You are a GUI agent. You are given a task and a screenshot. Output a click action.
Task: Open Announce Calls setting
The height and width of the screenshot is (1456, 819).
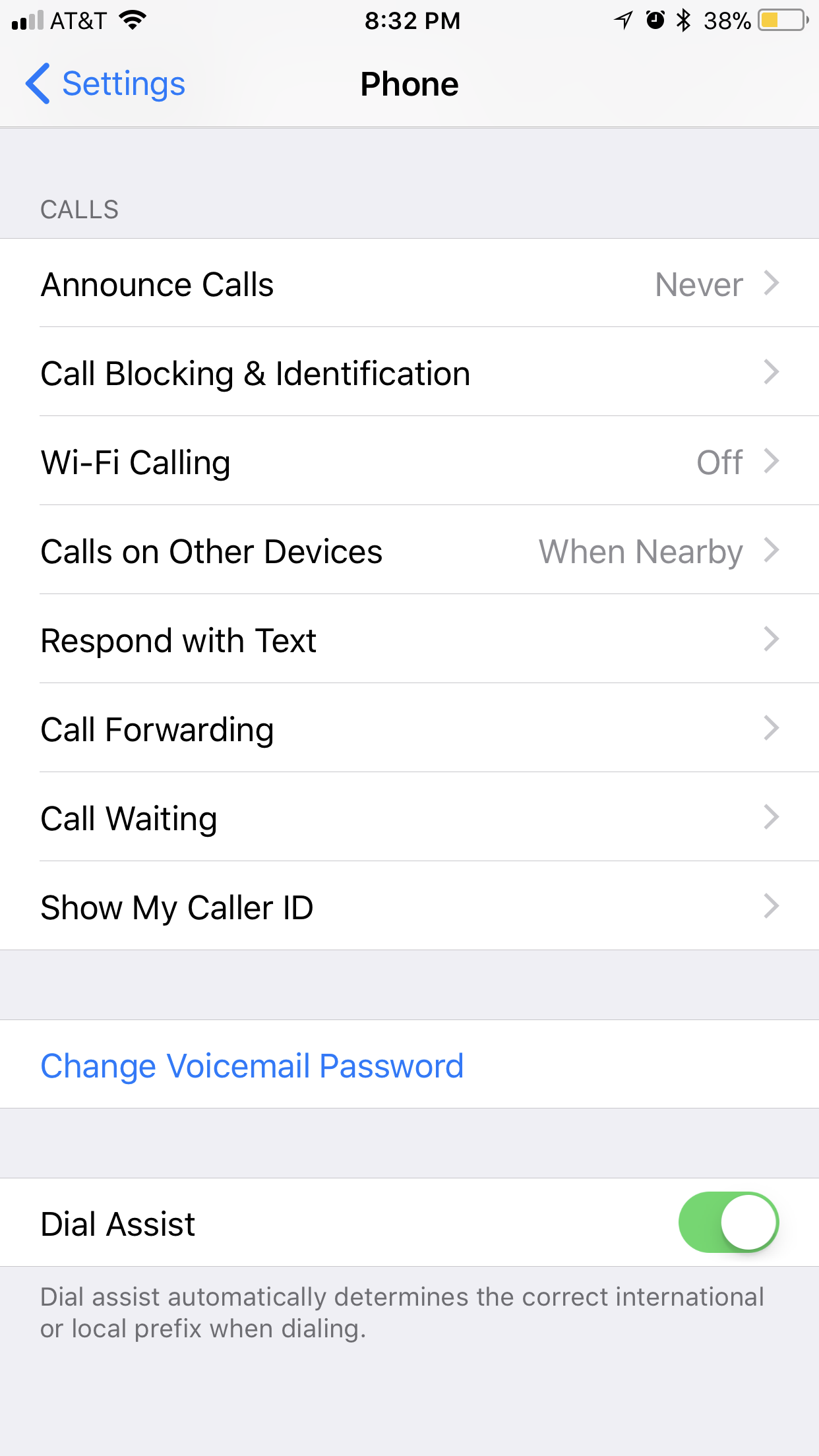(x=409, y=284)
